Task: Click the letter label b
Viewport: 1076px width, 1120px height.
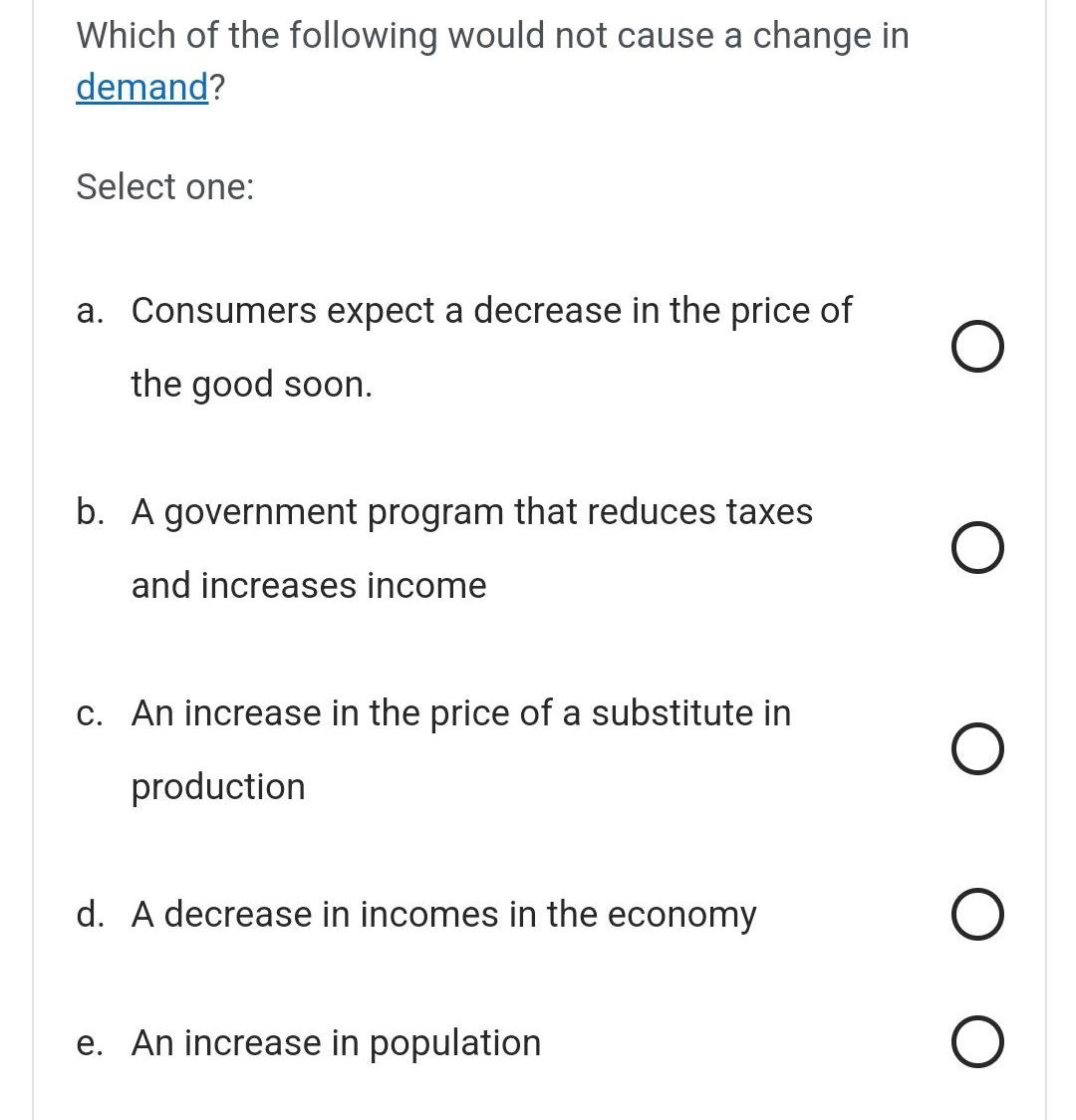Action: [92, 512]
